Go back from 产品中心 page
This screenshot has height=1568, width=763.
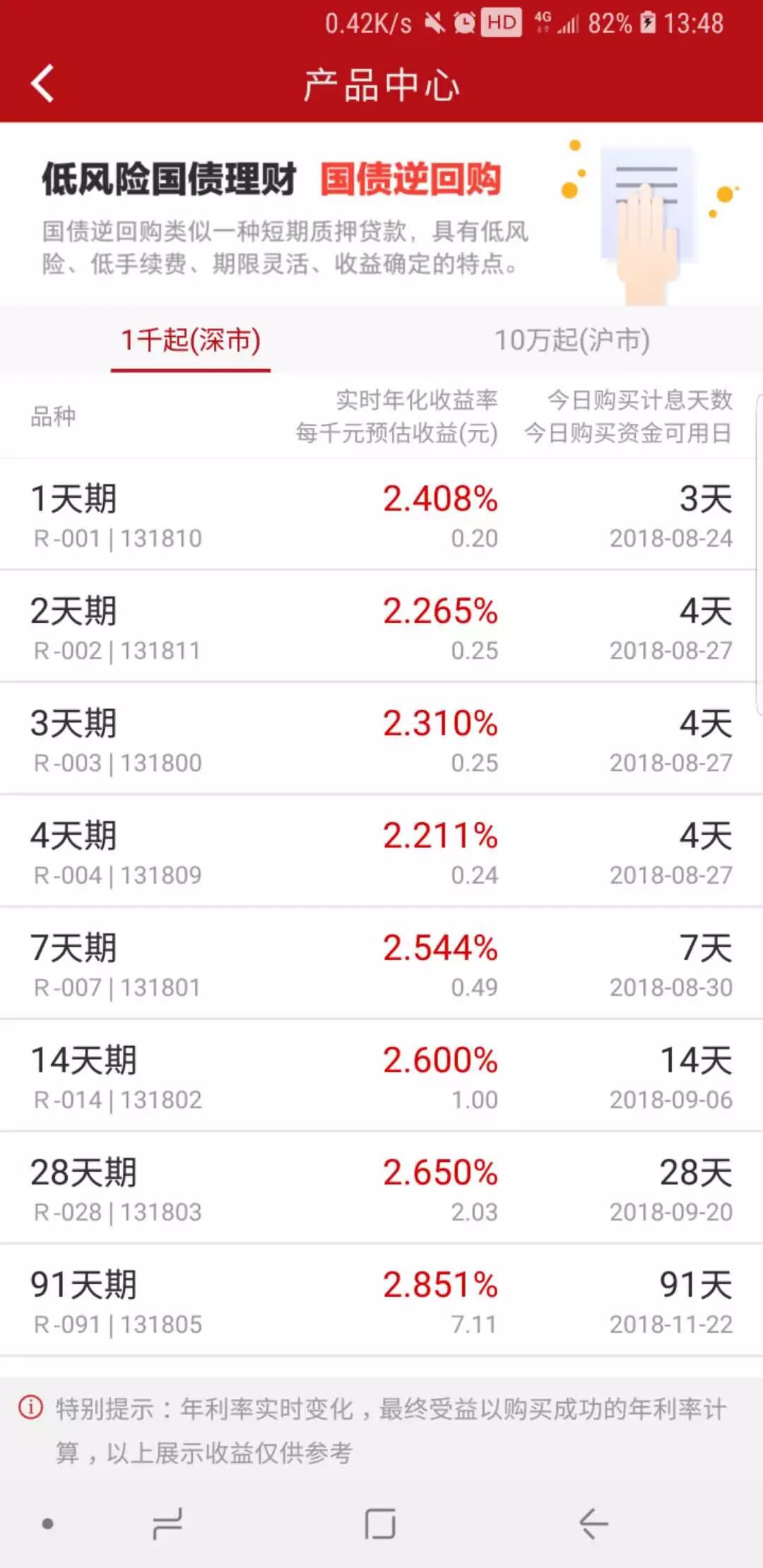[42, 84]
